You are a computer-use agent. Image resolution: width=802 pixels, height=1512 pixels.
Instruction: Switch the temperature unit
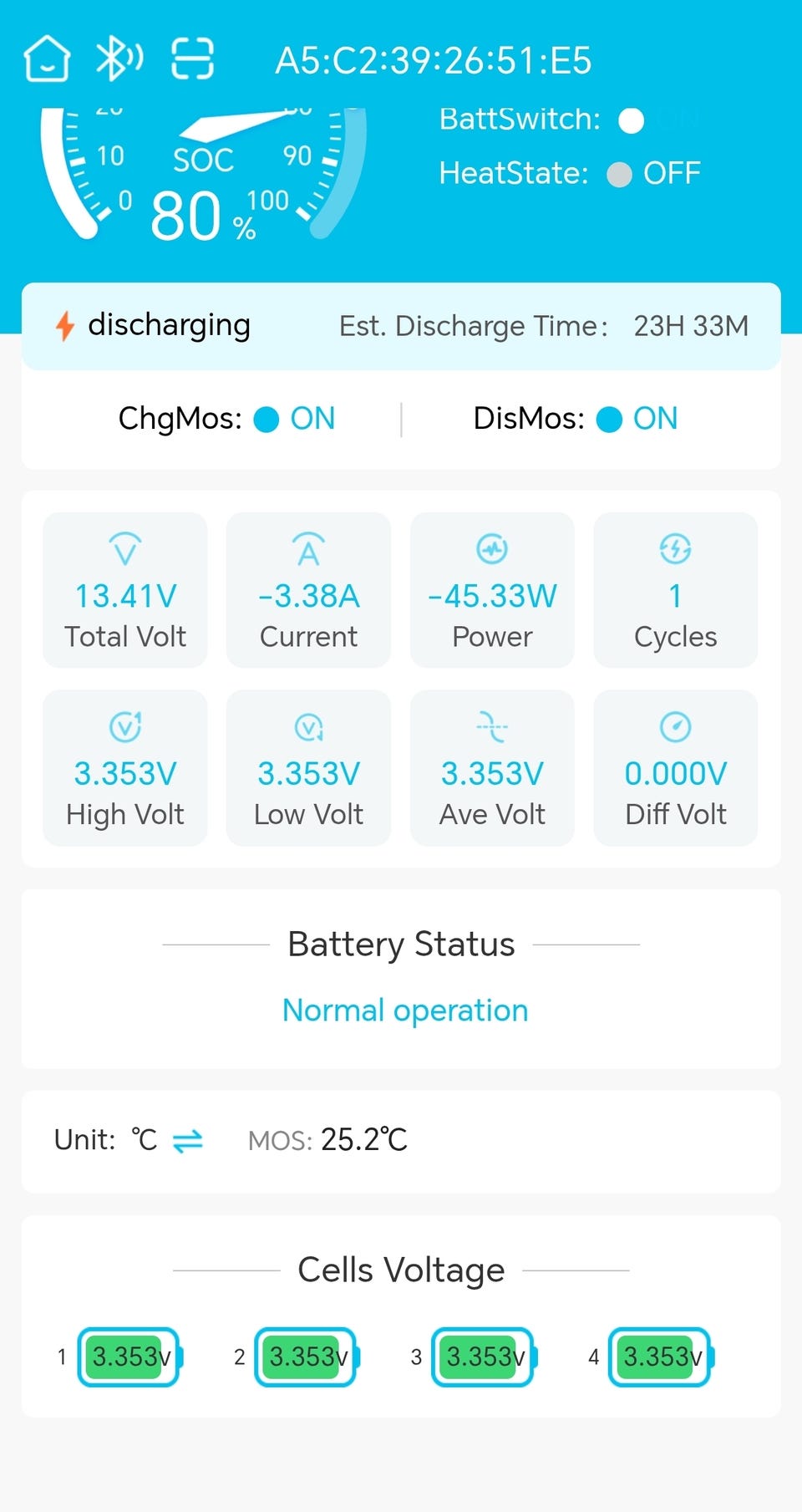187,1140
